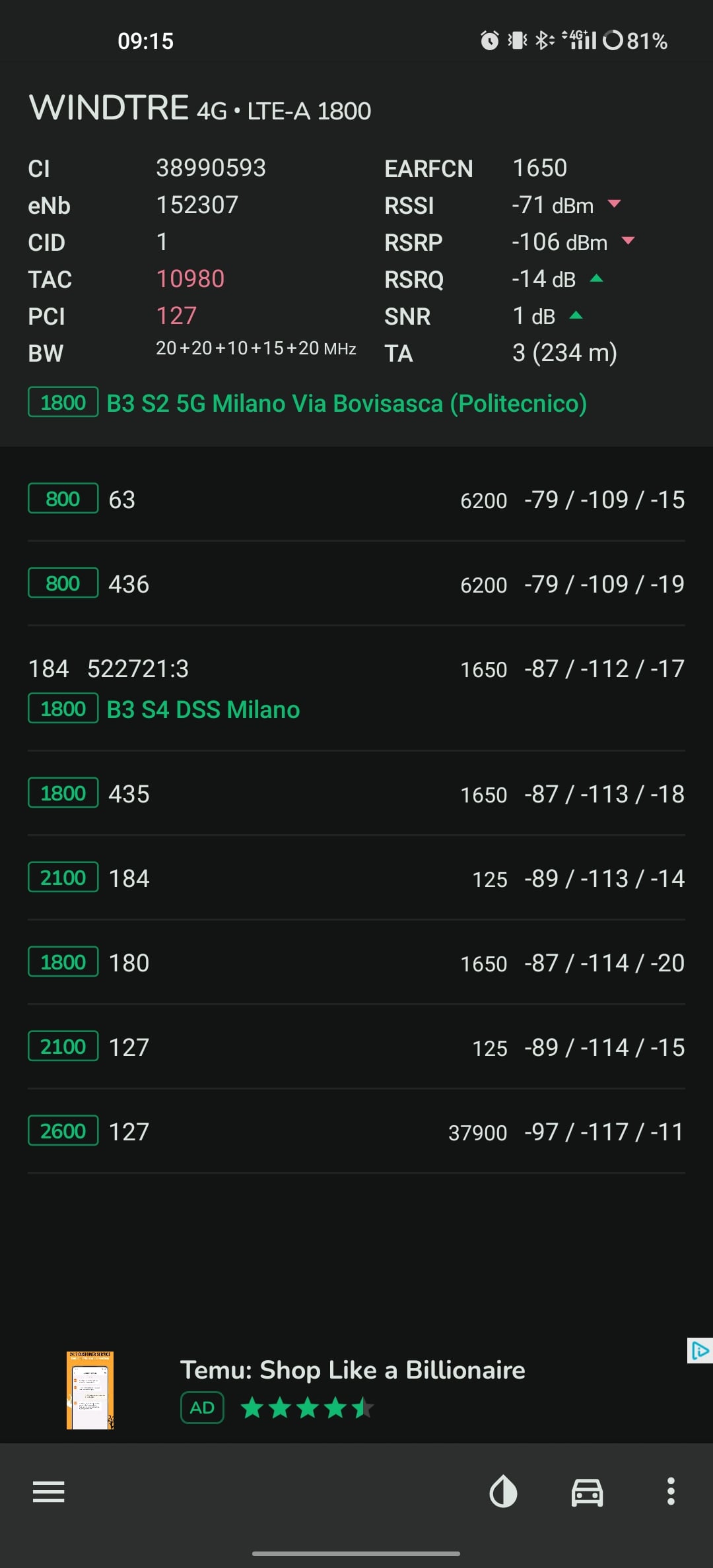Select the 2600 band cell with PCI 127
713x1568 pixels.
356,1132
